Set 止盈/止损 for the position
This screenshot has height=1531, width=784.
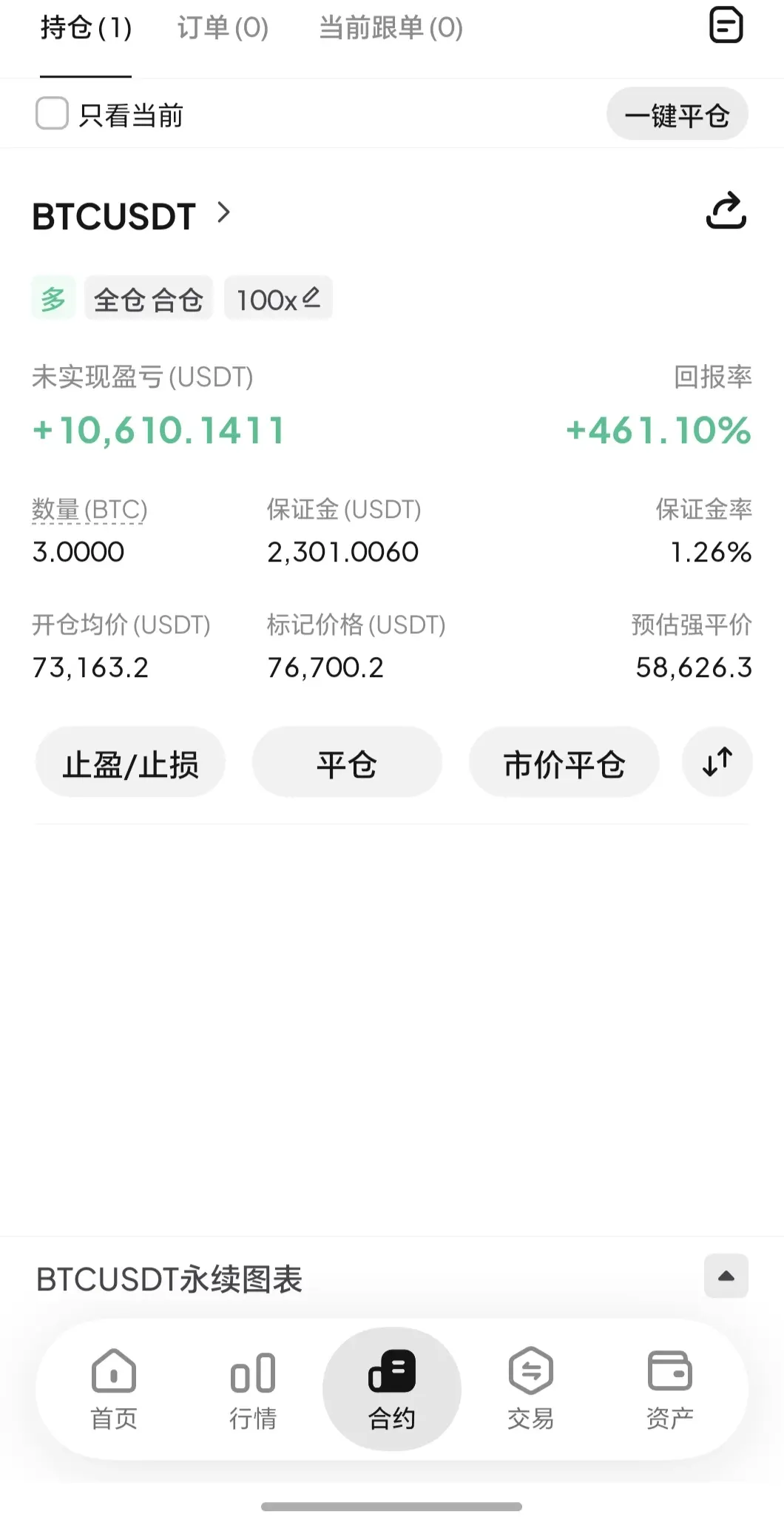[x=130, y=763]
